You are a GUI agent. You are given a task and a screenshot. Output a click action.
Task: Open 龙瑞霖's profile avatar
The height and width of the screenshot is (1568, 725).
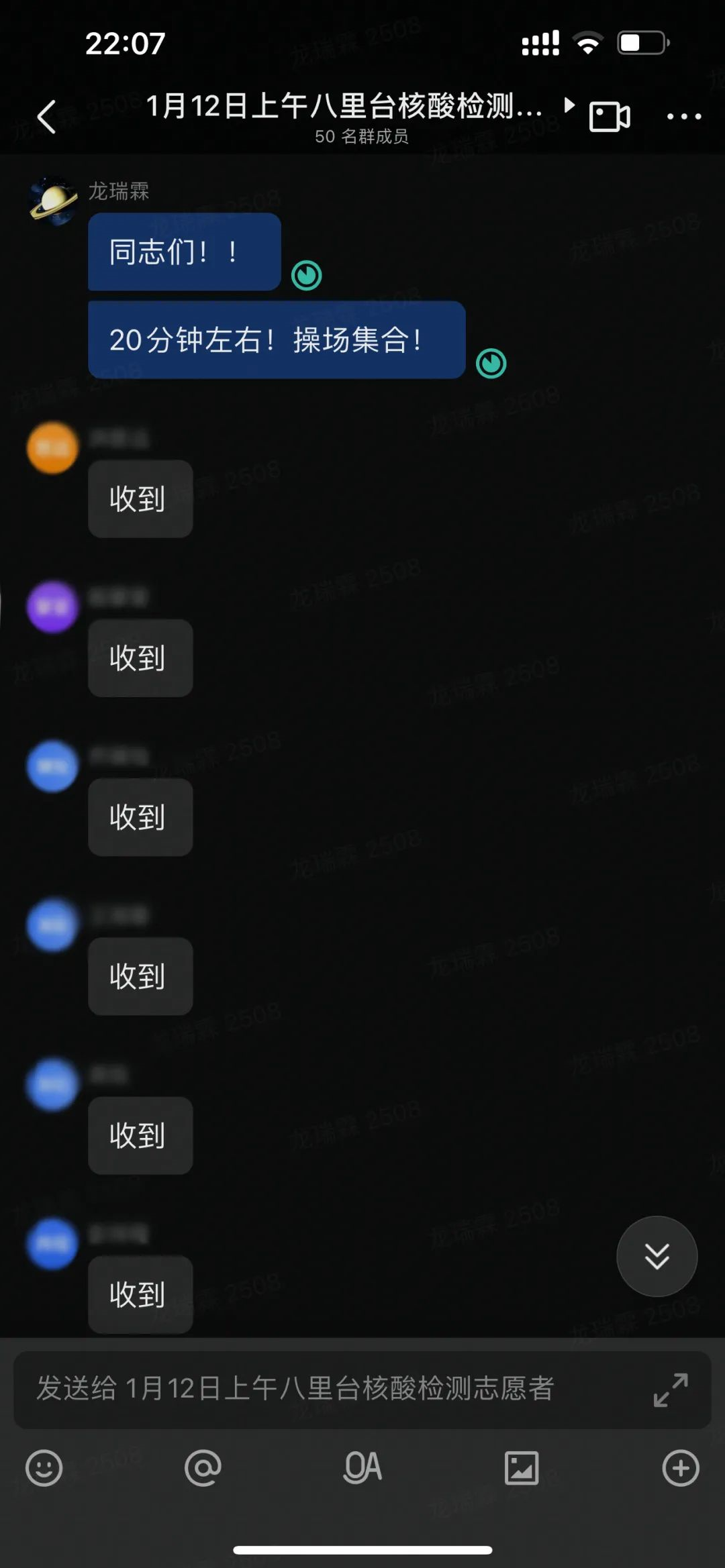[x=52, y=201]
